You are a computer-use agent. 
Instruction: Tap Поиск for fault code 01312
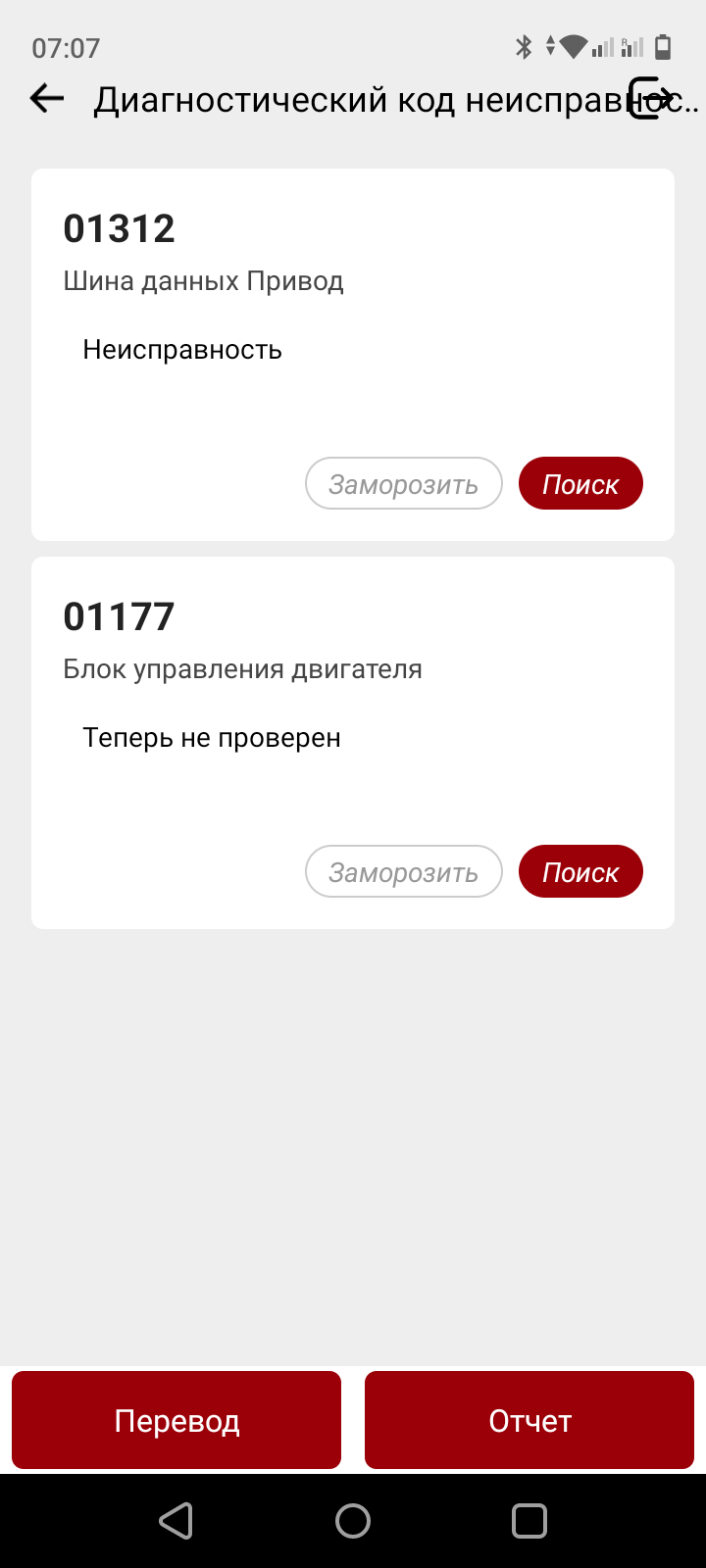pyautogui.click(x=580, y=484)
